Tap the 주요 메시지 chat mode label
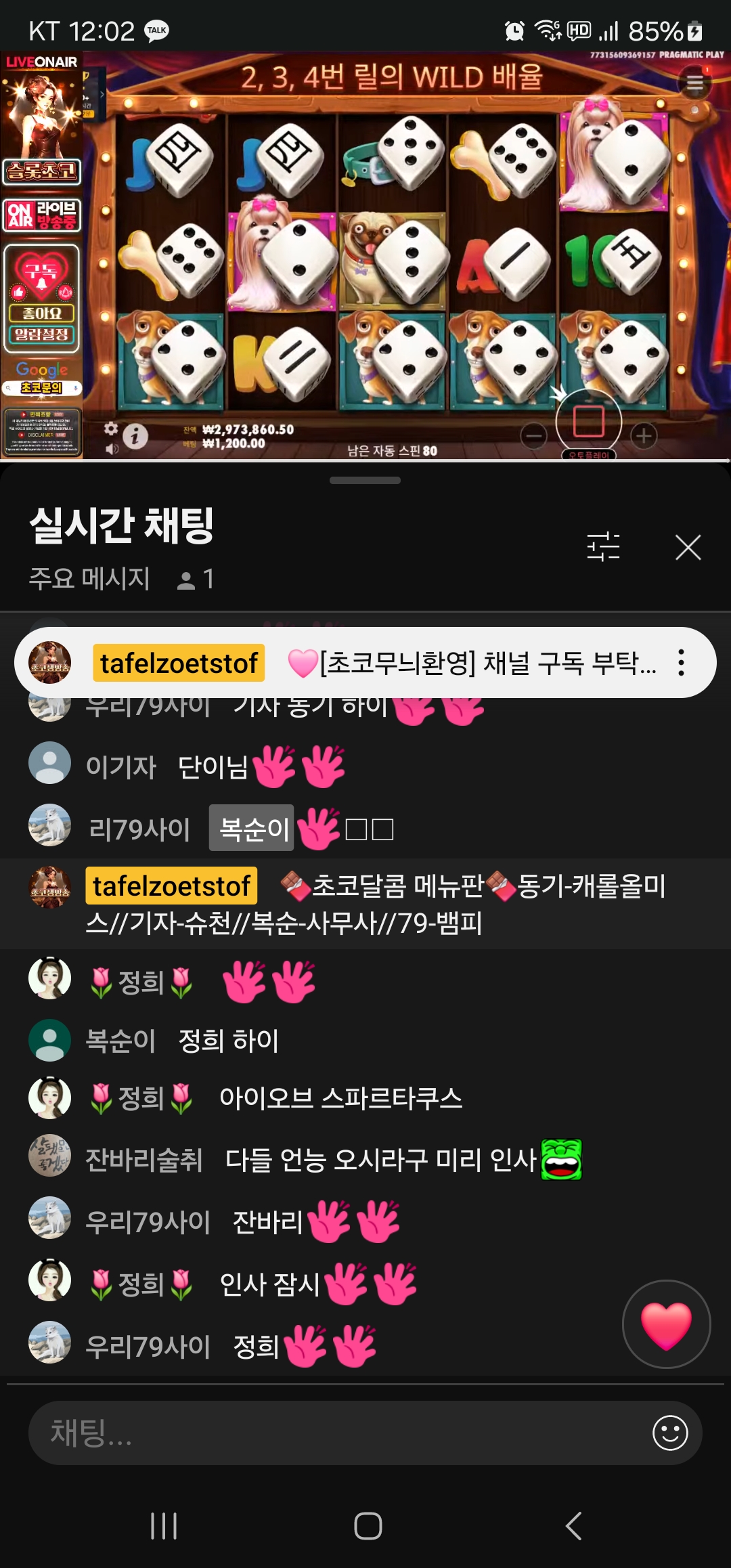 (89, 579)
